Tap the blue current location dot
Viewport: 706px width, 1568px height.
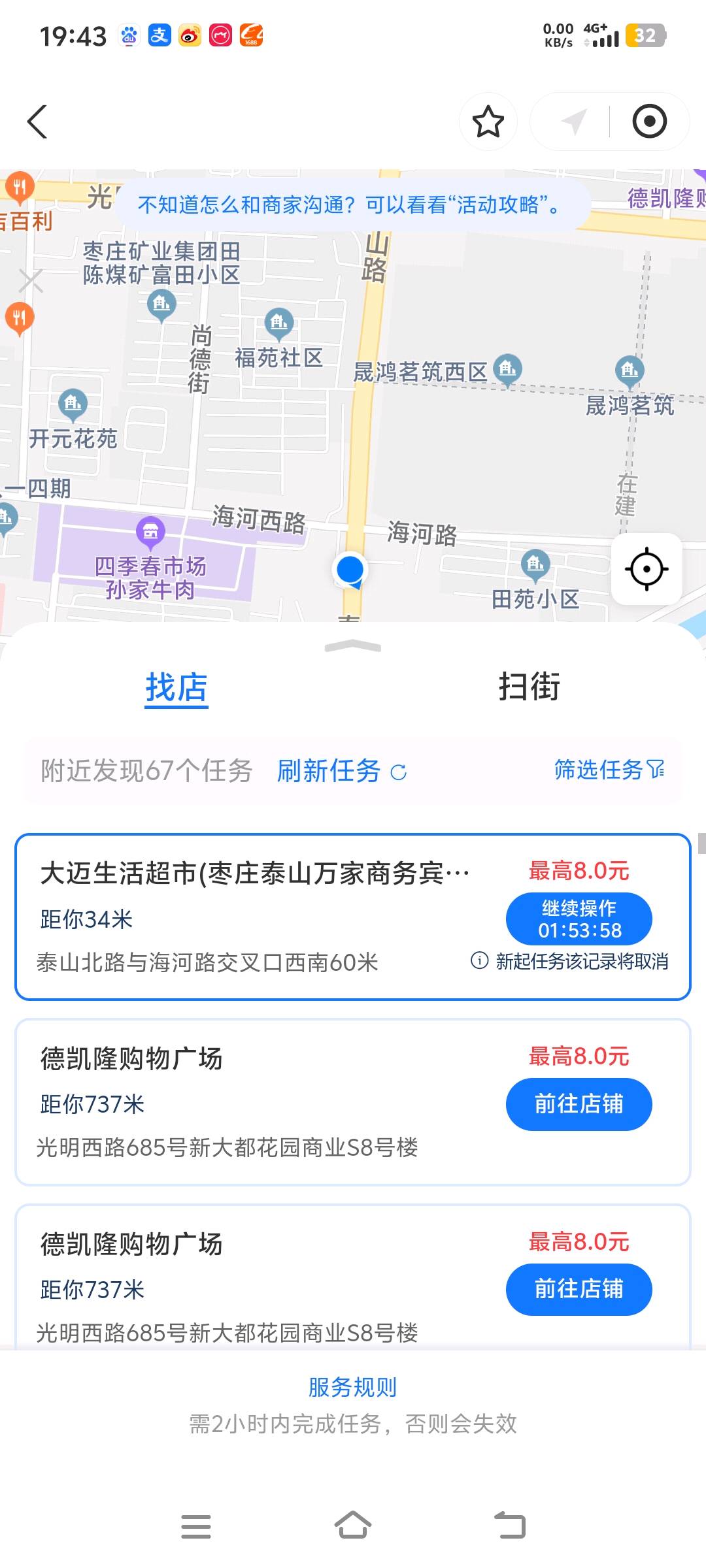click(x=348, y=567)
